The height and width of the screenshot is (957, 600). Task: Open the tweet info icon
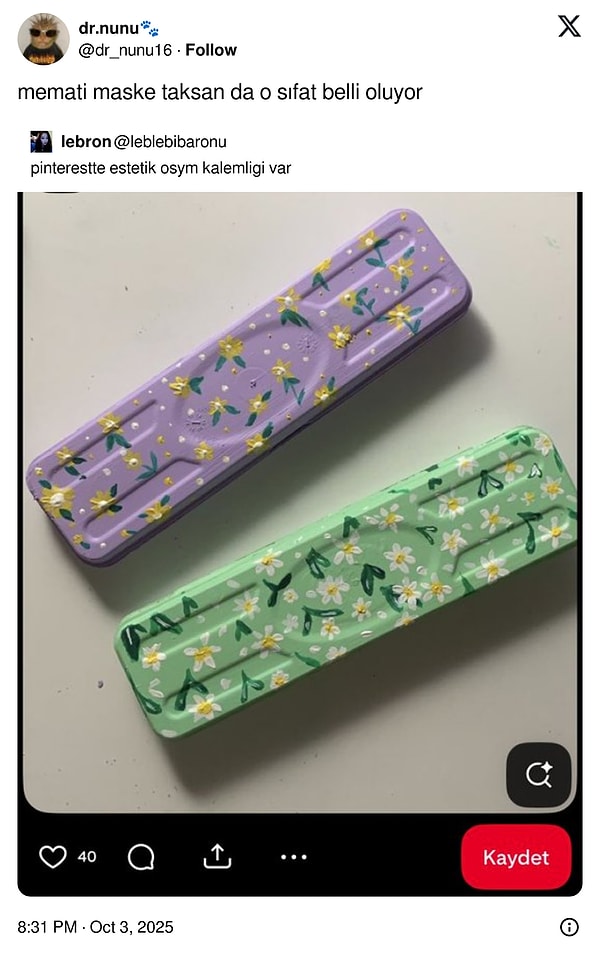[x=569, y=927]
